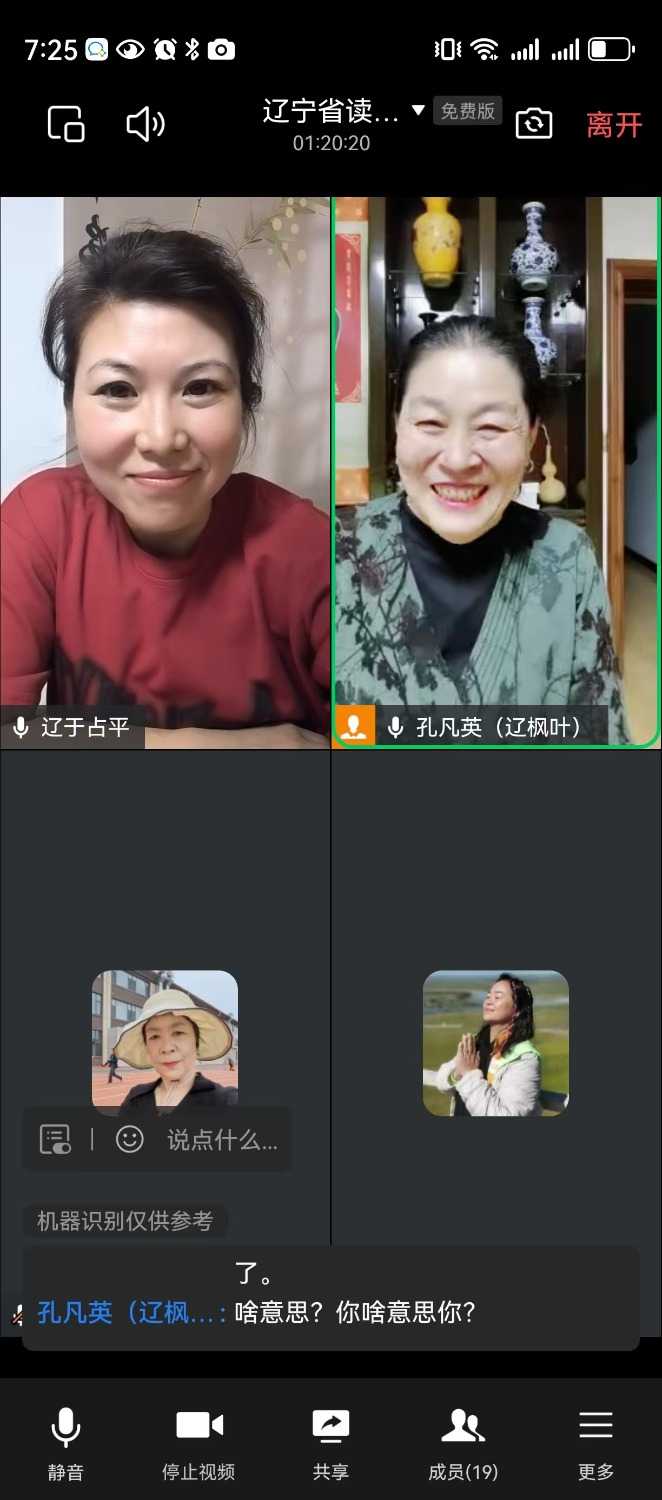662x1500 pixels.
Task: Open the subtitle settings icon
Action: (55, 1139)
